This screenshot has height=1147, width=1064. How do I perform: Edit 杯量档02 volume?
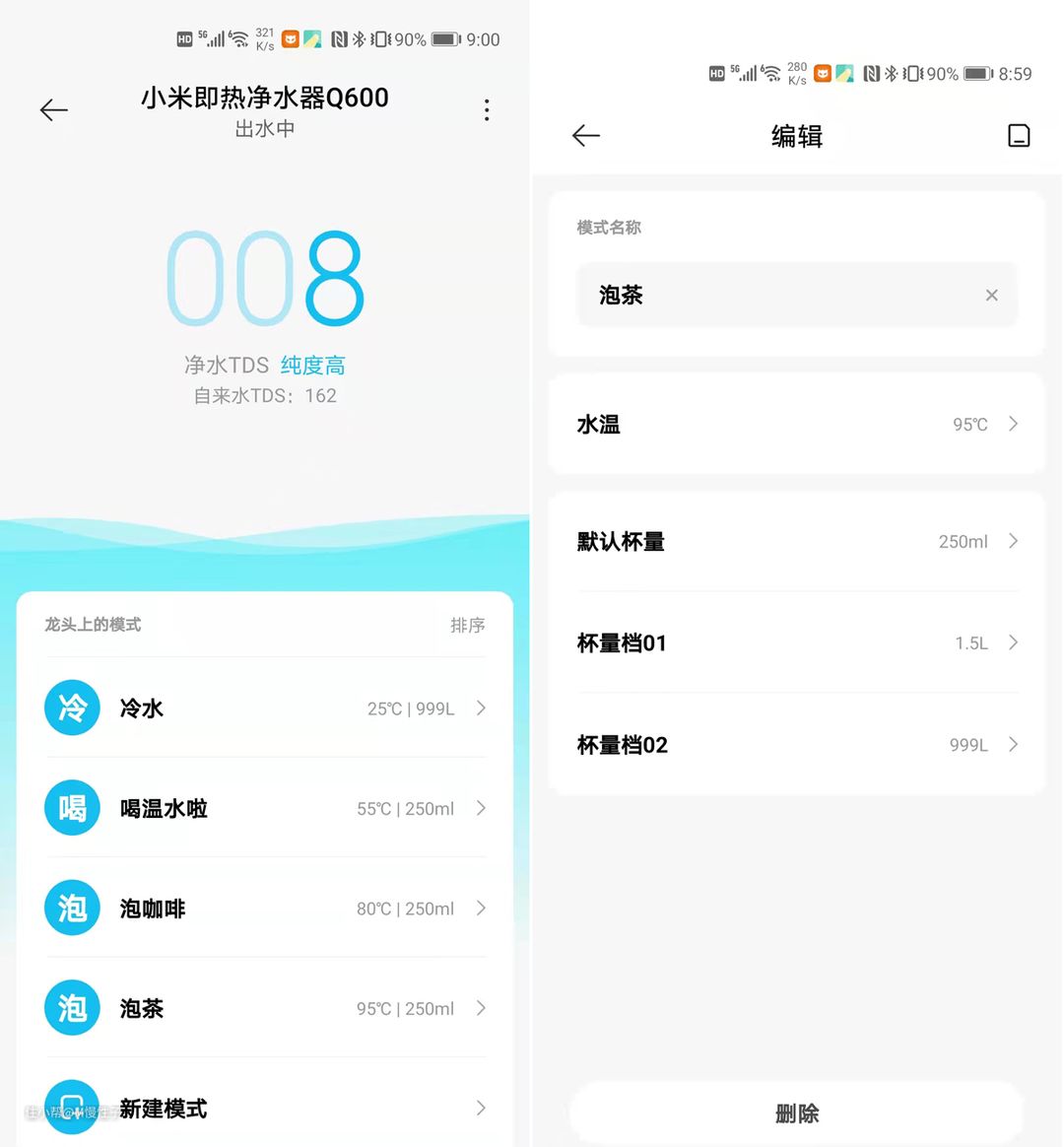[796, 745]
